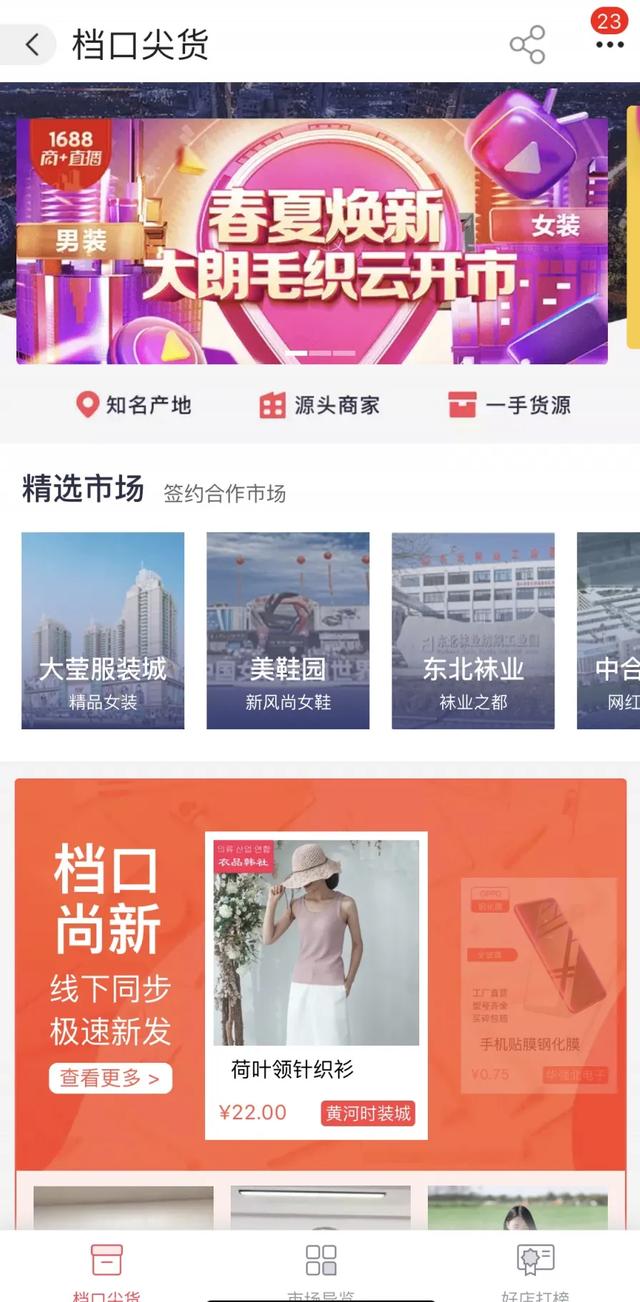Image resolution: width=640 pixels, height=1302 pixels.
Task: Select 档口尖货 bottom tab
Action: coord(106,1268)
